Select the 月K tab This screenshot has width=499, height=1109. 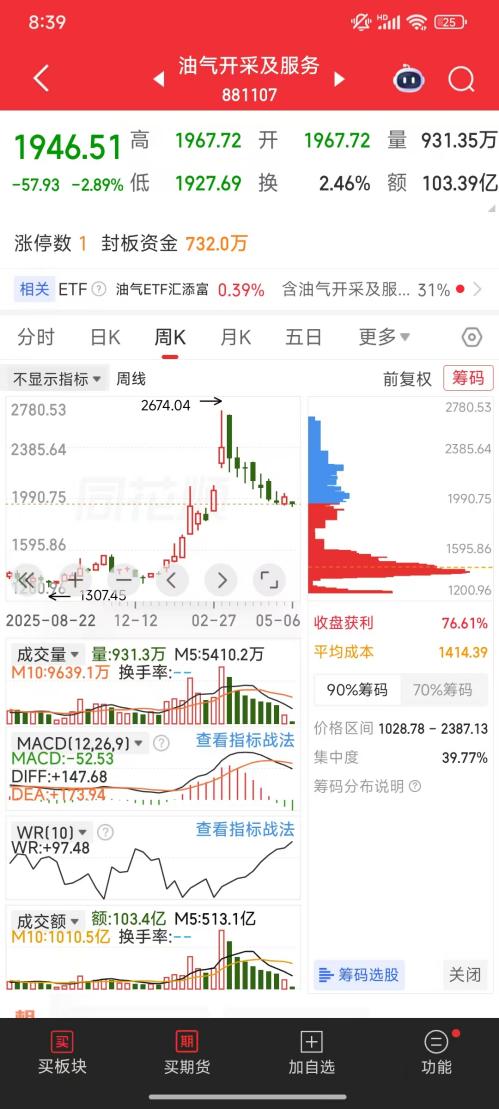pos(235,337)
